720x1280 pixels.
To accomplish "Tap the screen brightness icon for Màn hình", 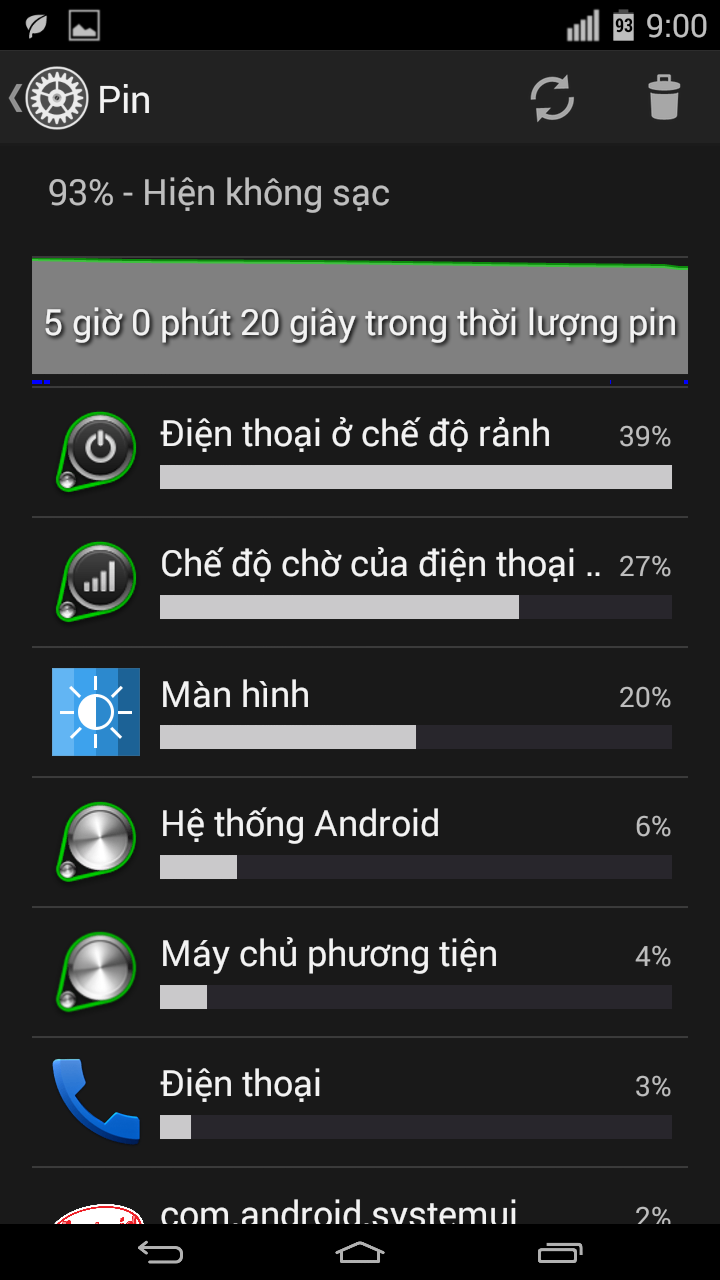I will [95, 712].
